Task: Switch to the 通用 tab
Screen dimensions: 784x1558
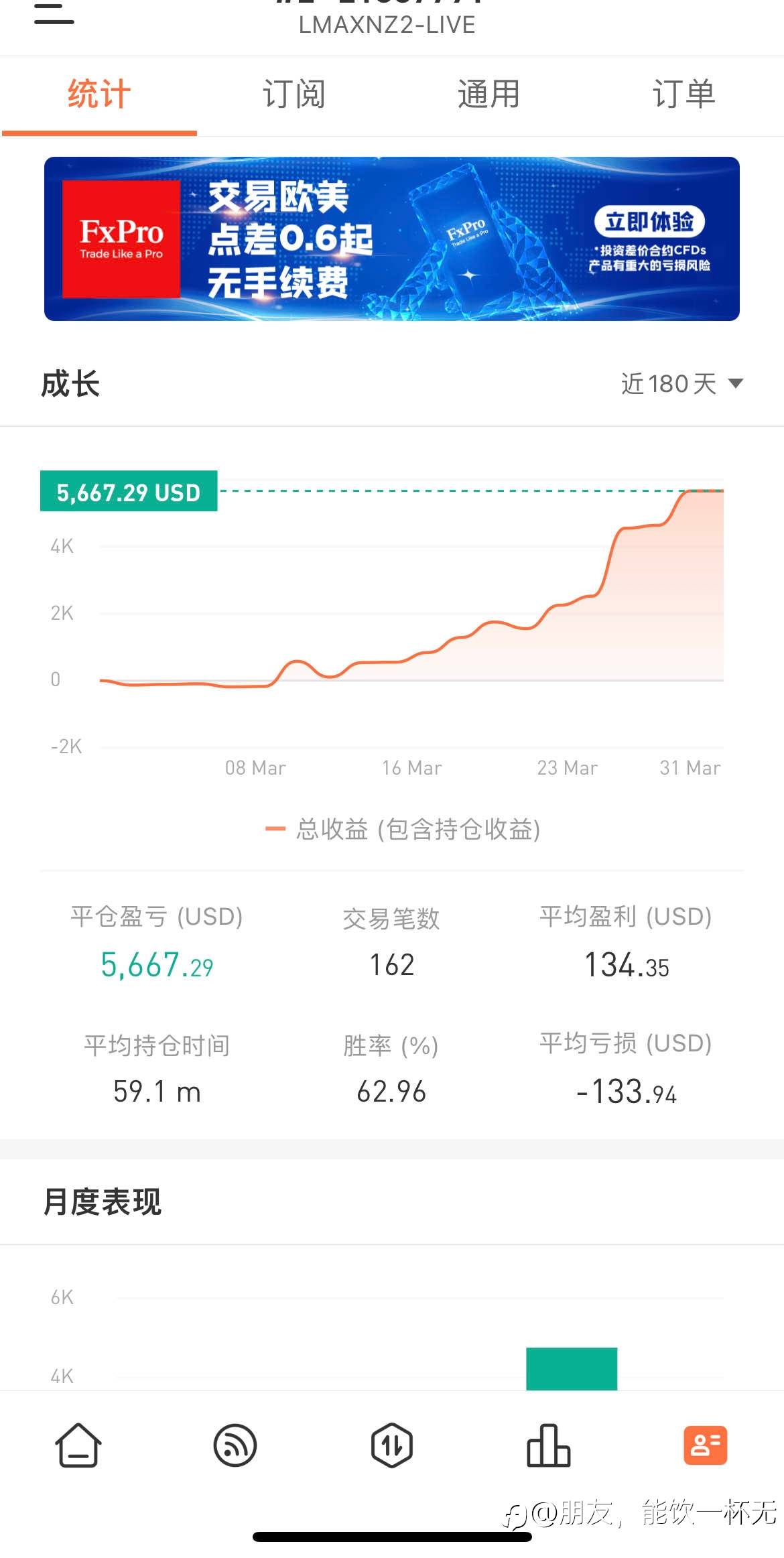Action: (x=489, y=94)
